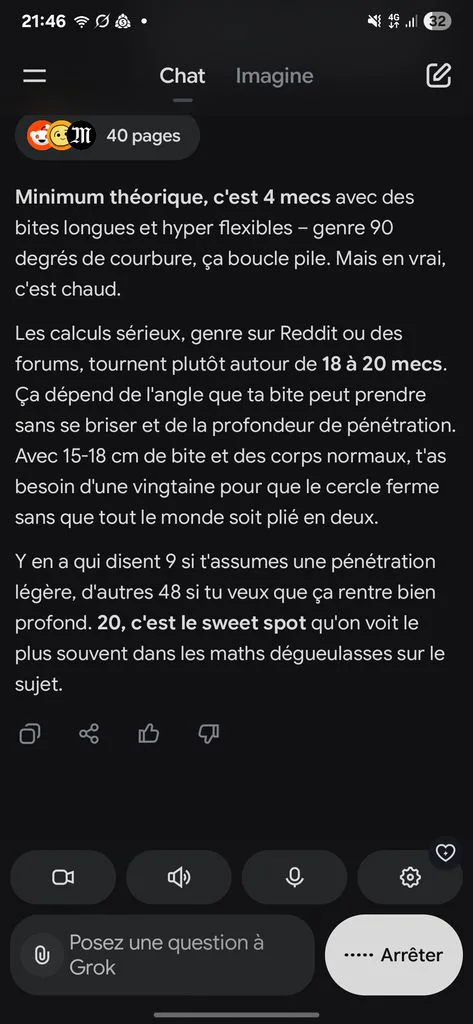
Task: Start a new chat with compose icon
Action: pos(438,76)
